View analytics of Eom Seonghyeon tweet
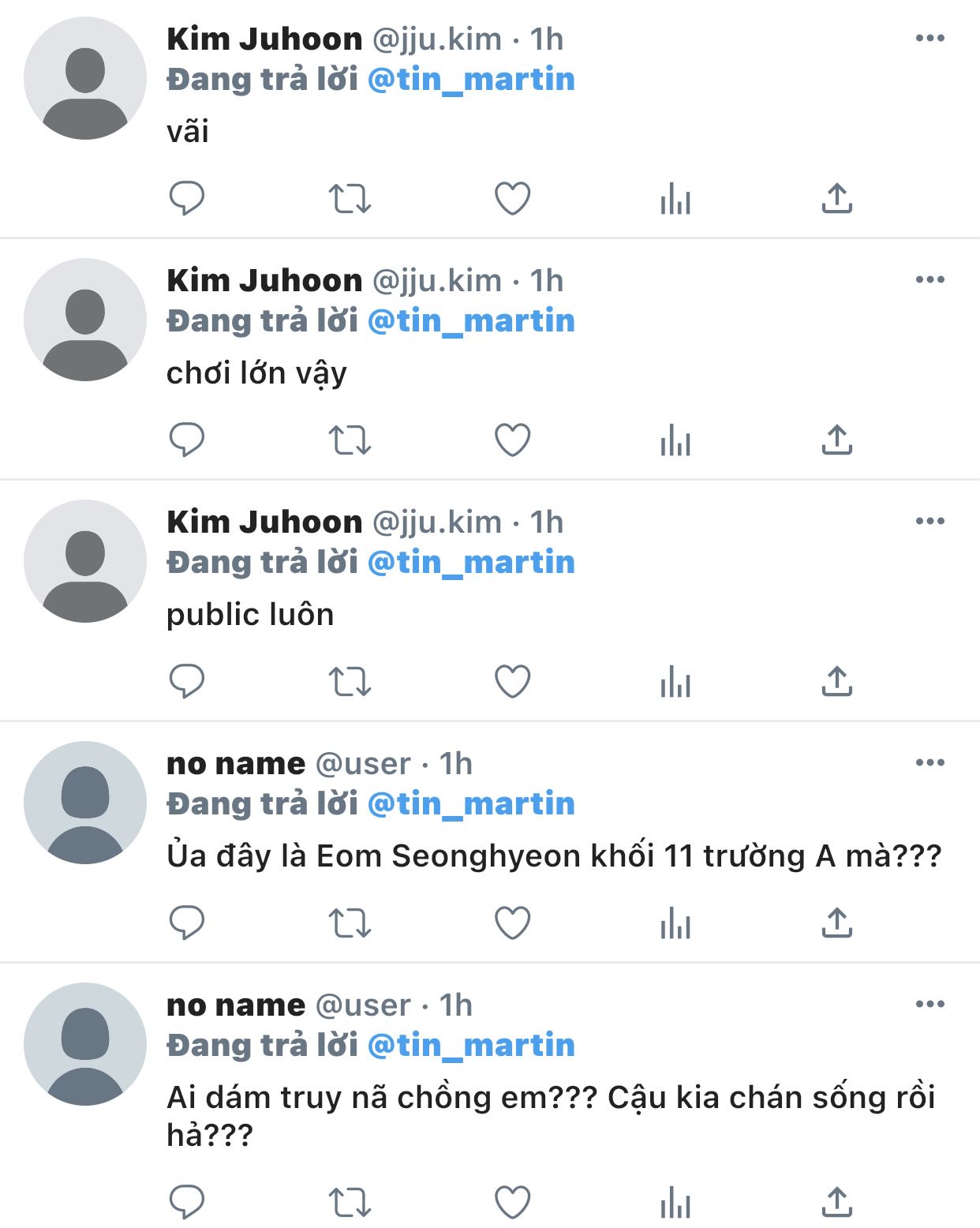 (x=675, y=923)
